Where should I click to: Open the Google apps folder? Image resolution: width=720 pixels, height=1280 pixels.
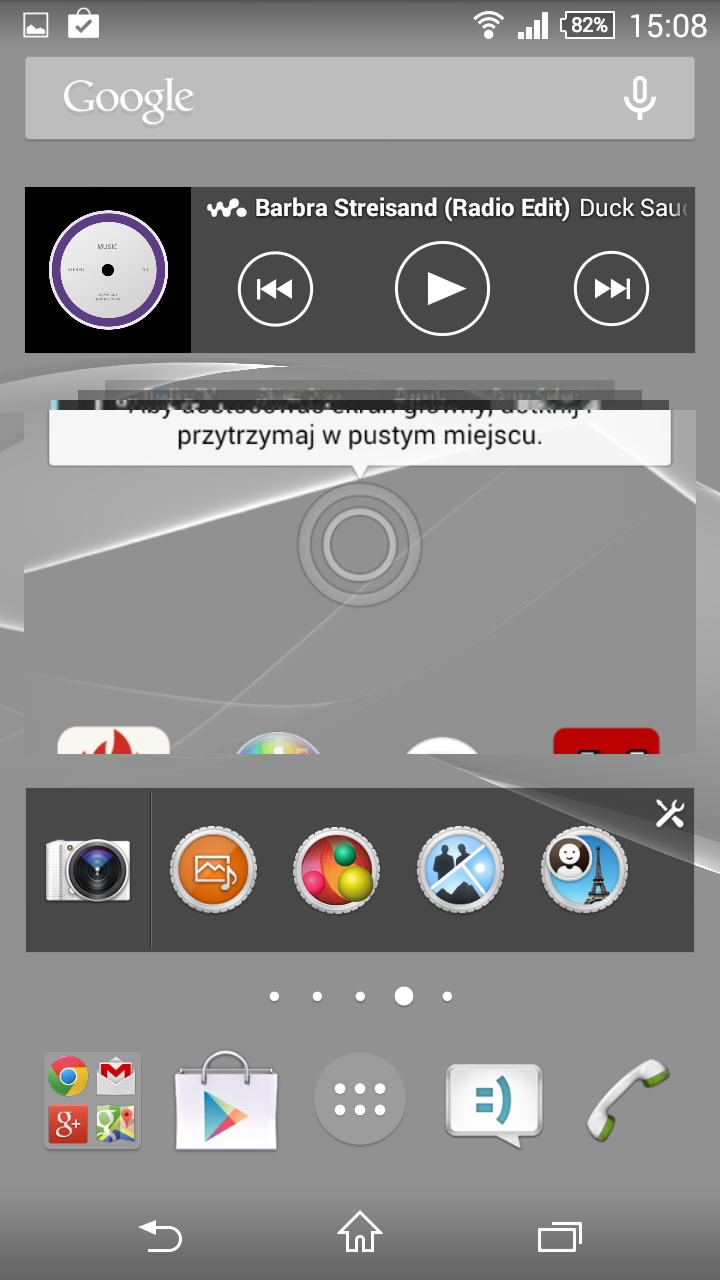92,1100
